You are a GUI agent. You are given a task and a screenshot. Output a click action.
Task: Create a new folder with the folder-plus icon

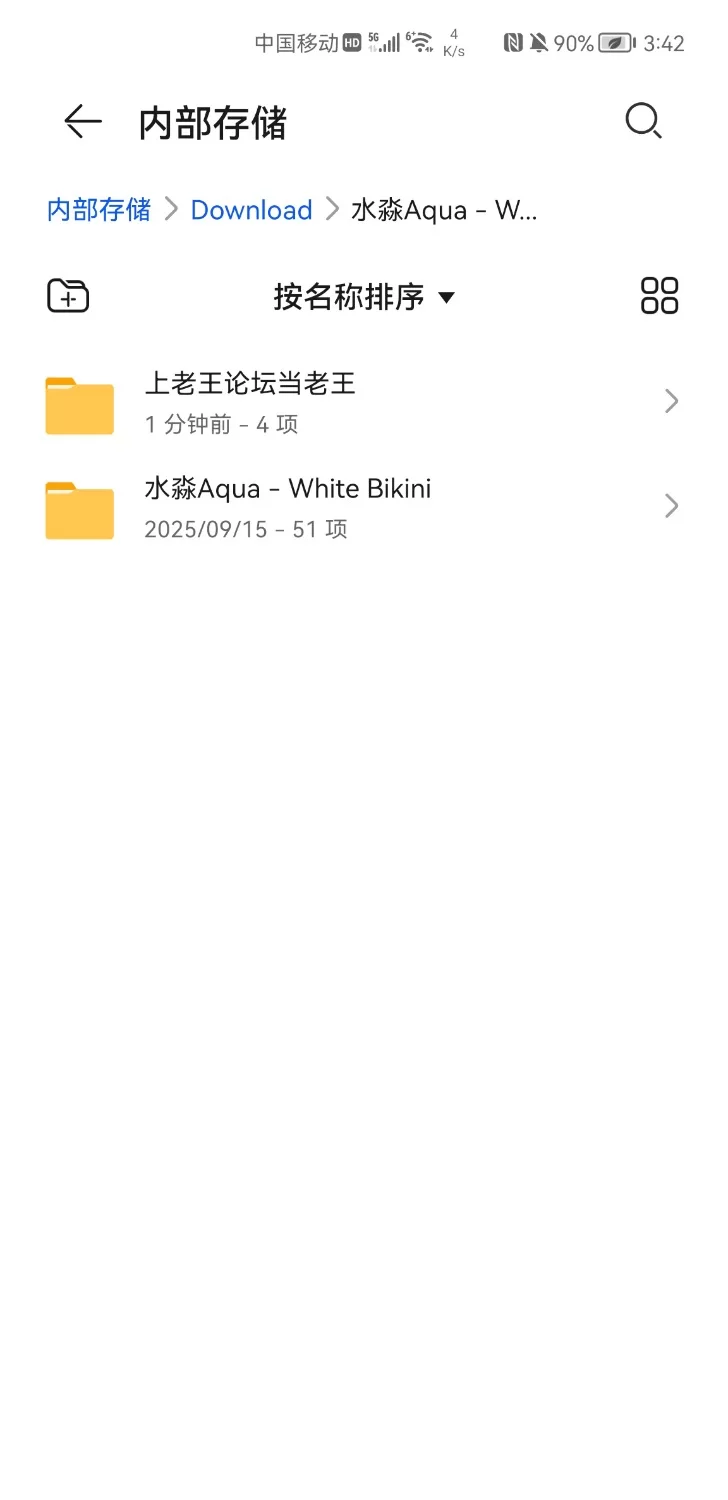click(x=66, y=296)
